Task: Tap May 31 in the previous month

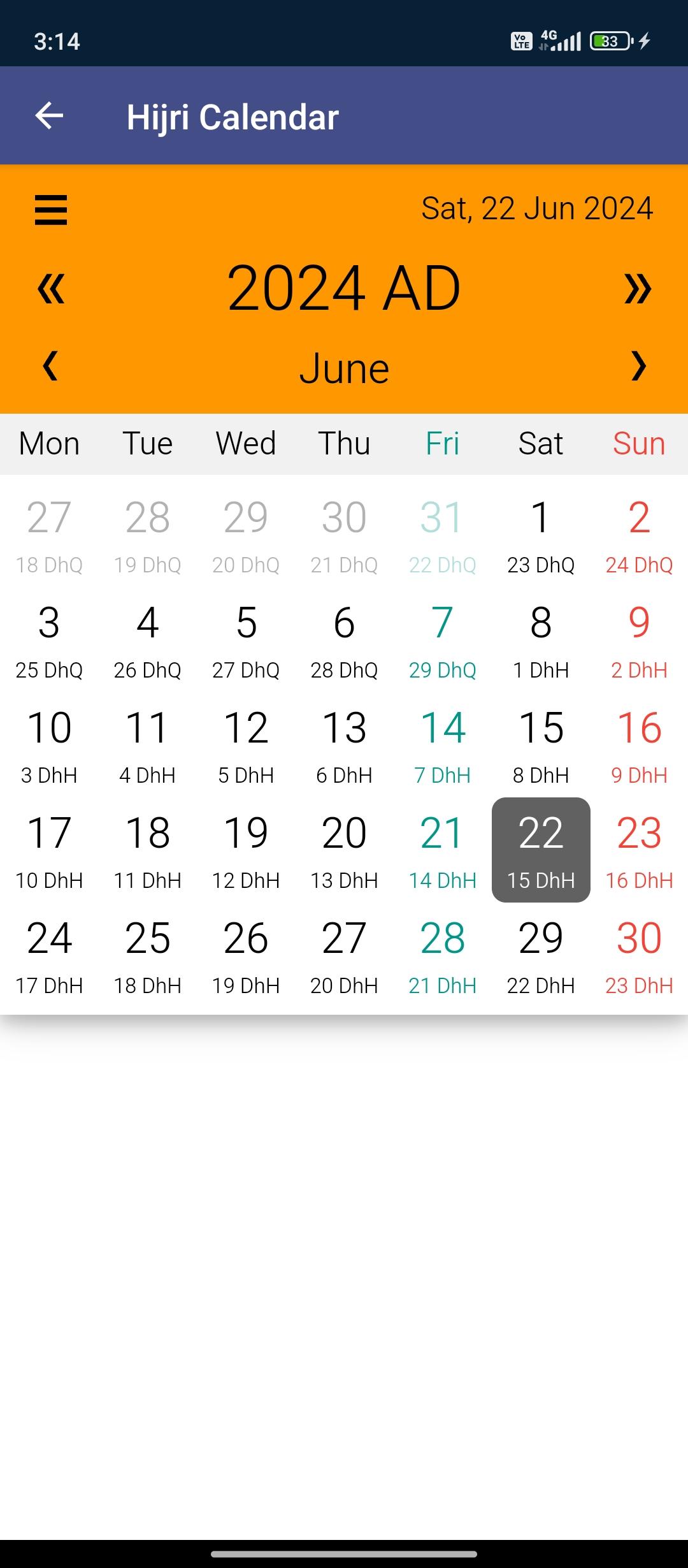Action: coord(443,534)
